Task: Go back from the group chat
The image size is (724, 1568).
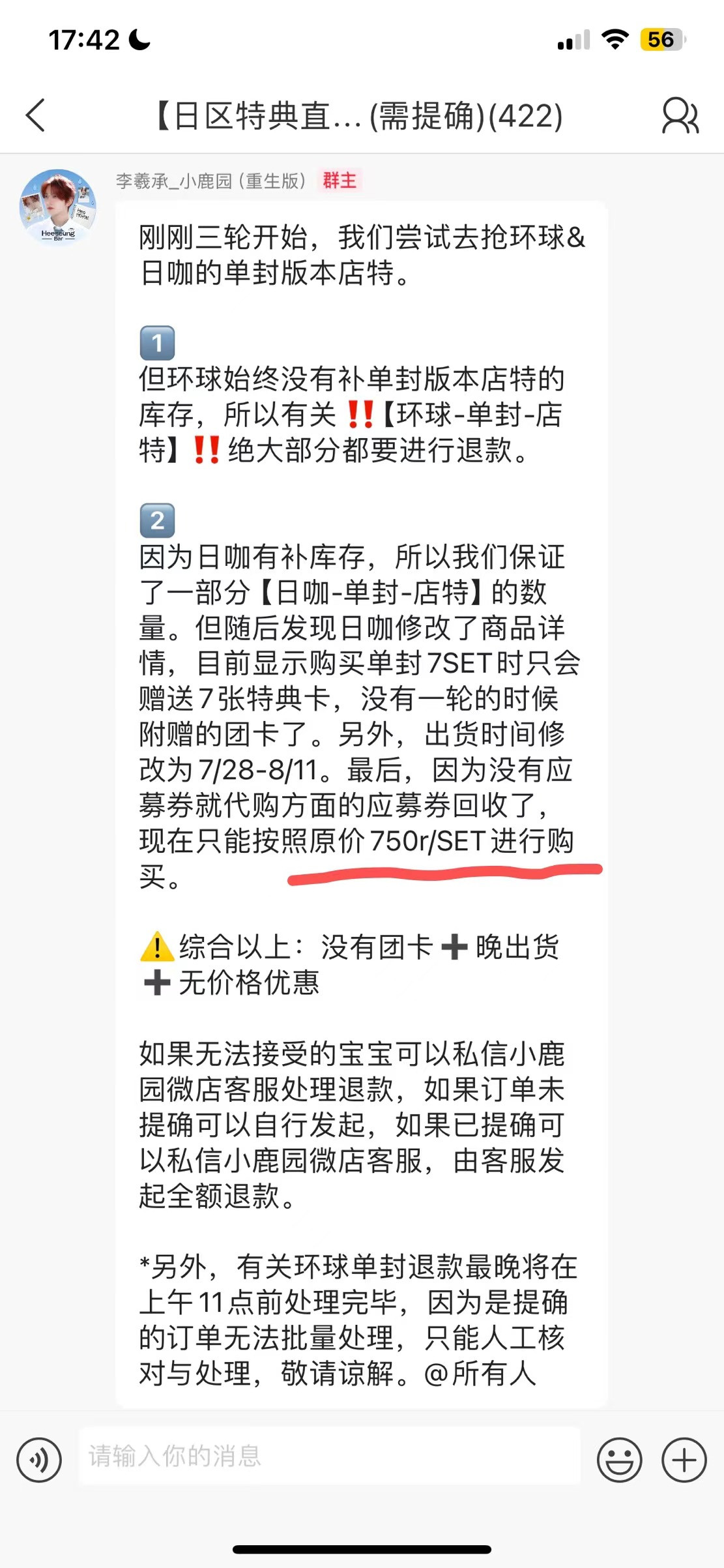Action: point(36,115)
